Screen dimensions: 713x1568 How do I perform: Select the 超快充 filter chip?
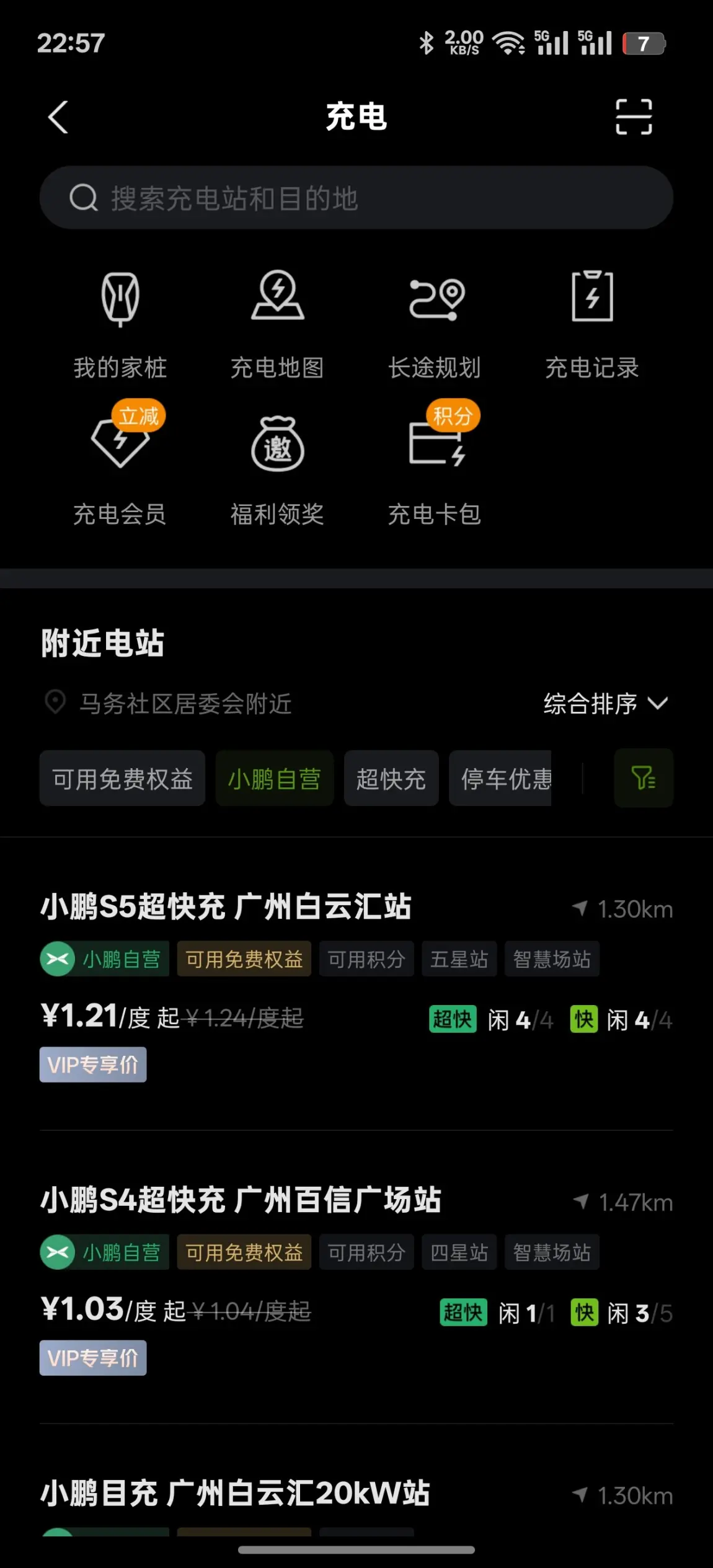point(391,778)
